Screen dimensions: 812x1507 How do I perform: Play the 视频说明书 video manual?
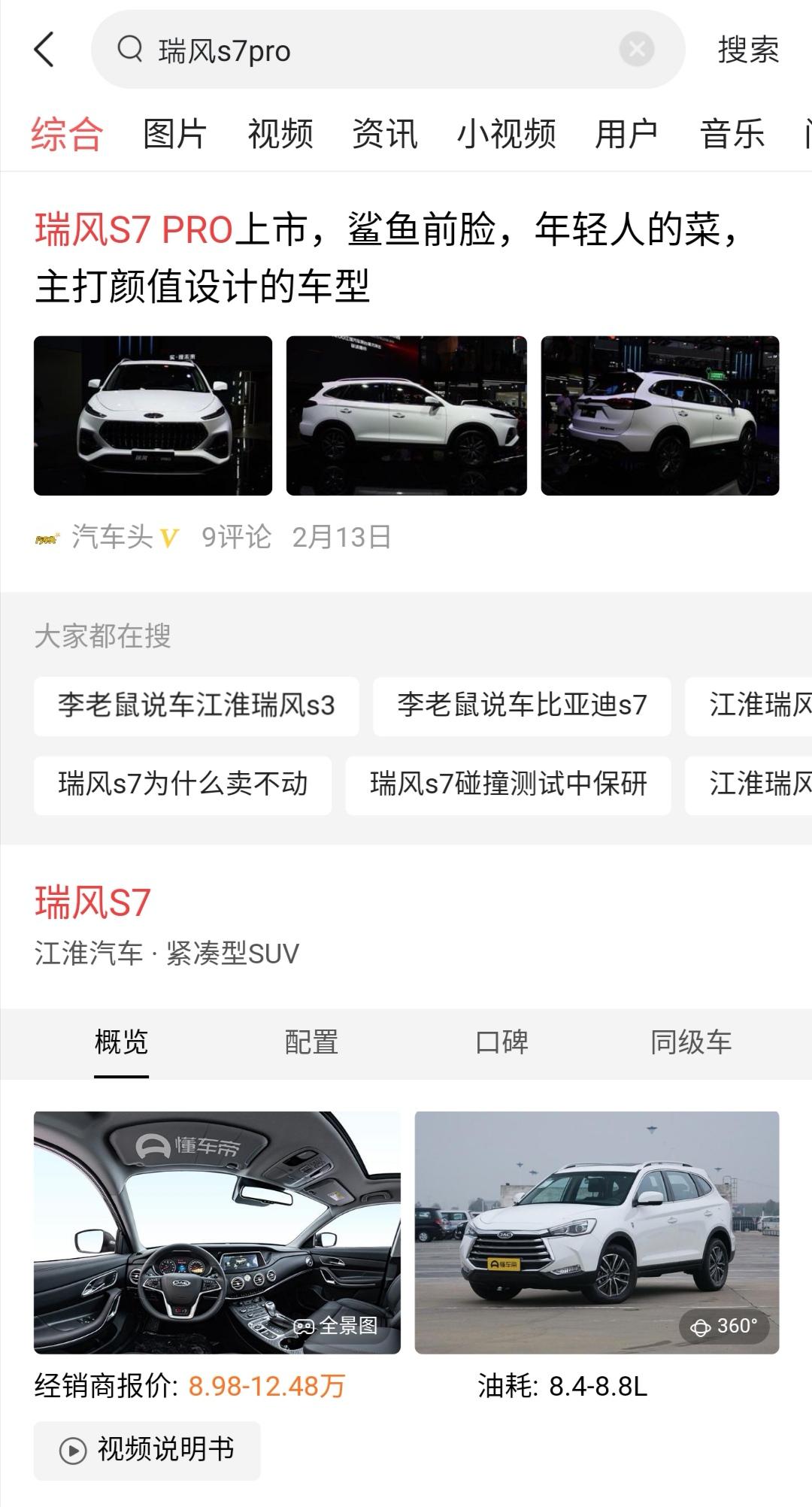coord(147,1450)
